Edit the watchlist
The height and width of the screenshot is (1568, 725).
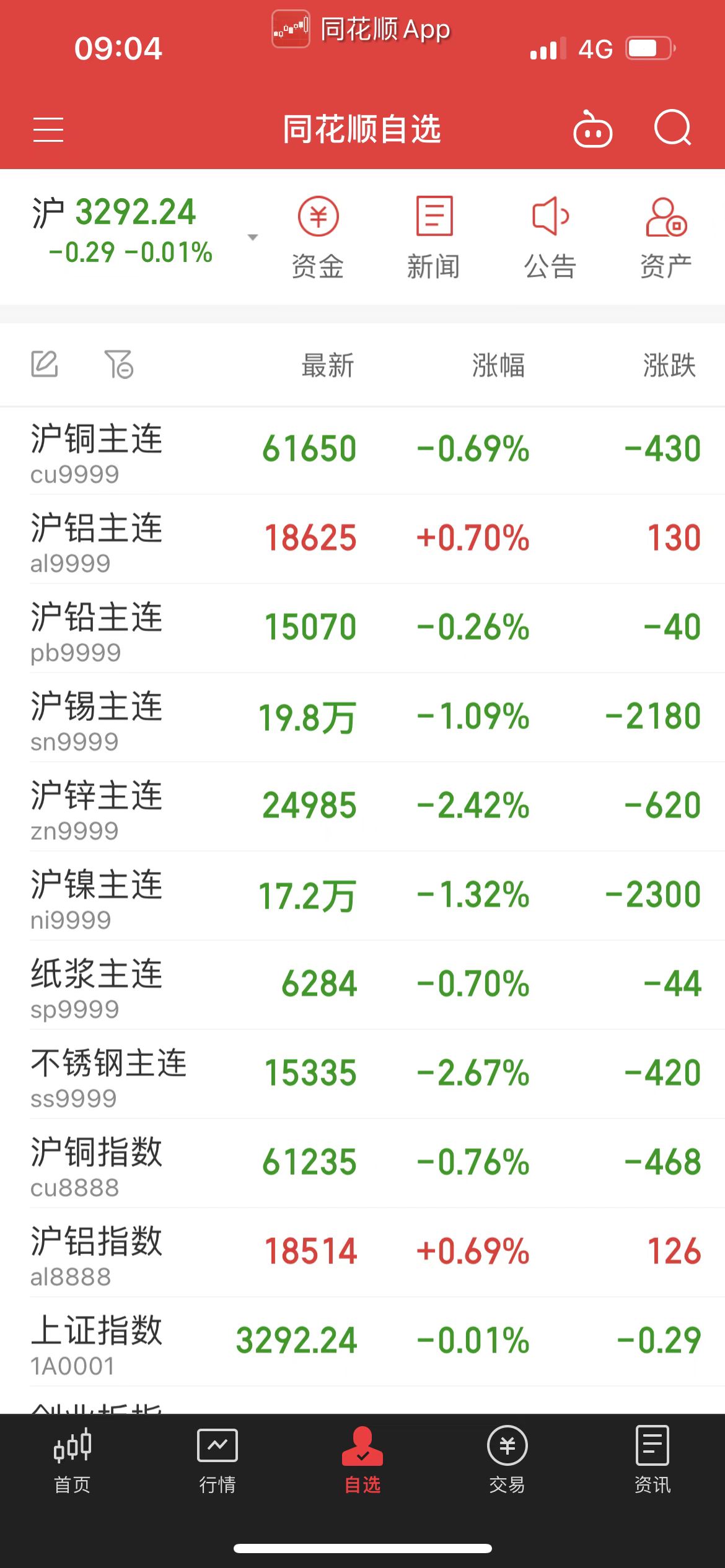coord(45,364)
